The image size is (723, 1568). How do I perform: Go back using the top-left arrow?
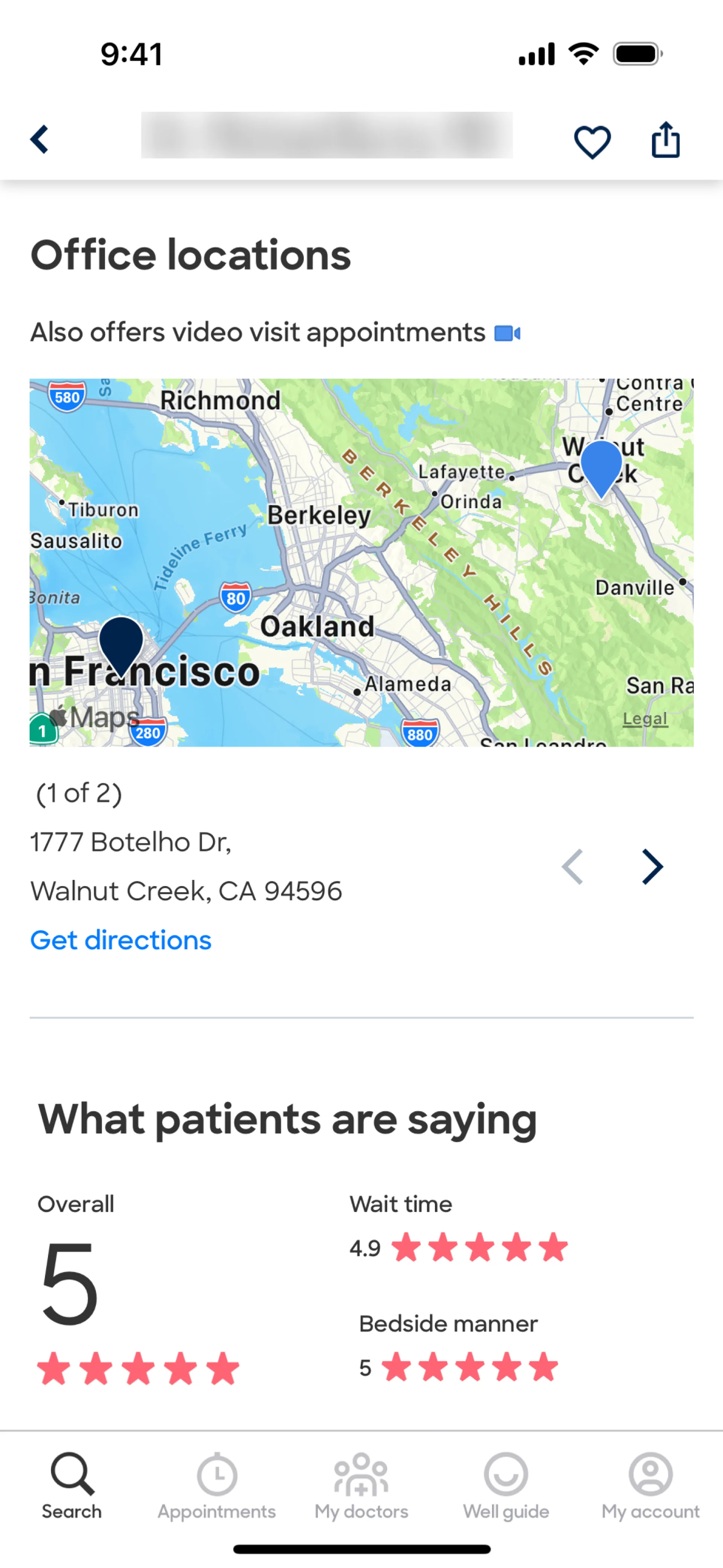point(40,139)
